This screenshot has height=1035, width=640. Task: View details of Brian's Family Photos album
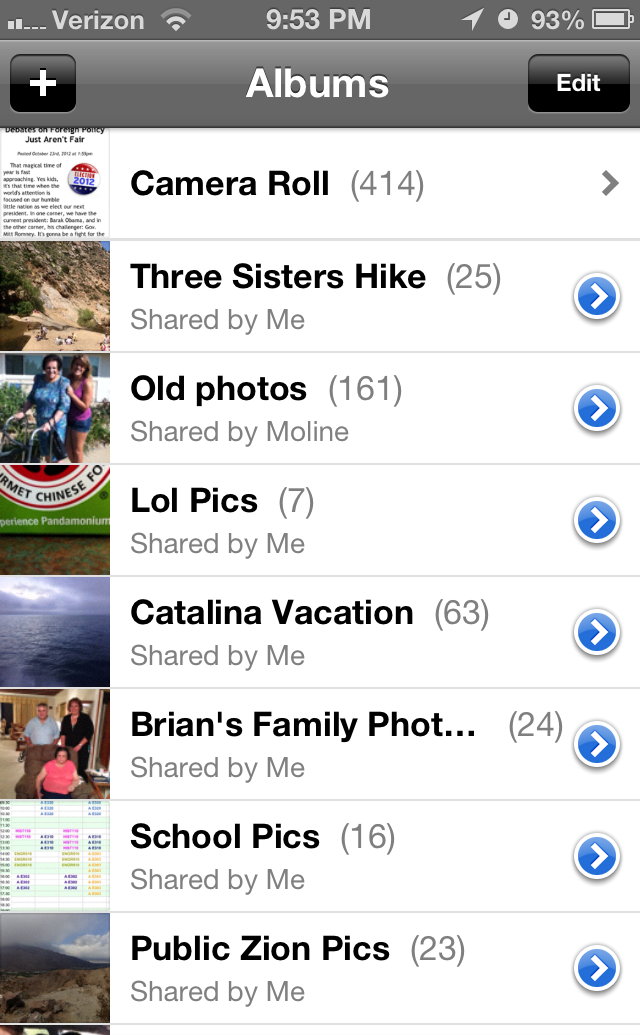point(597,745)
